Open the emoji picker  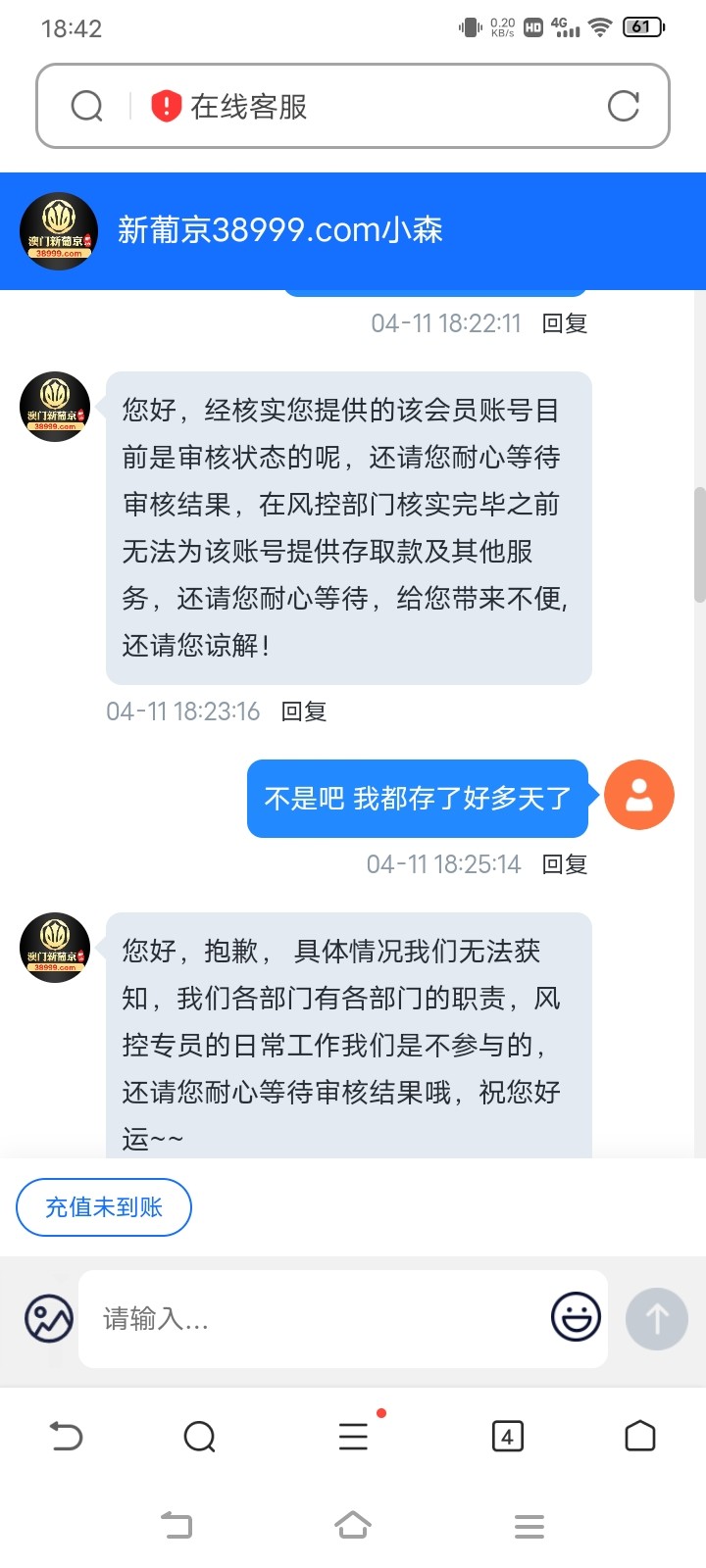(x=576, y=1316)
